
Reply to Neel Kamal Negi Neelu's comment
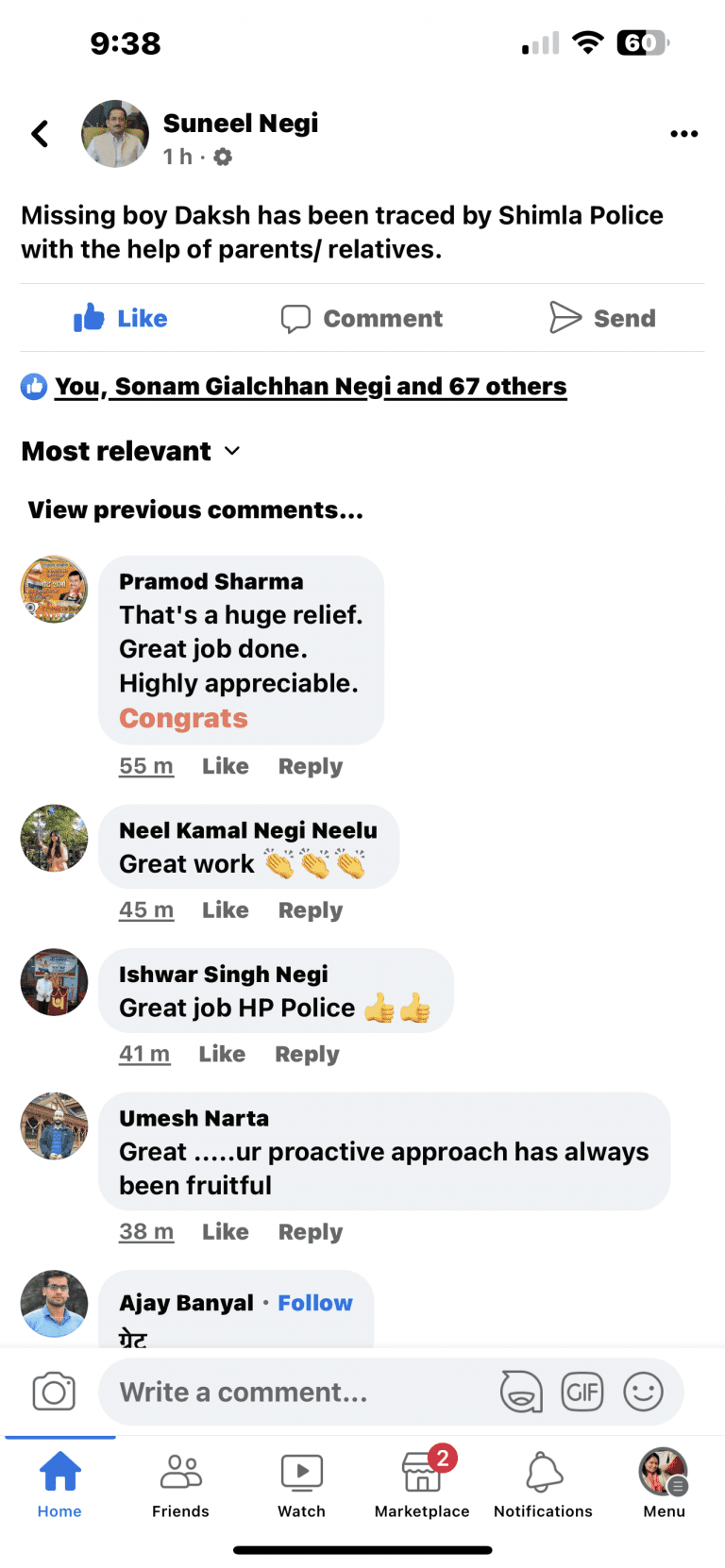click(310, 910)
